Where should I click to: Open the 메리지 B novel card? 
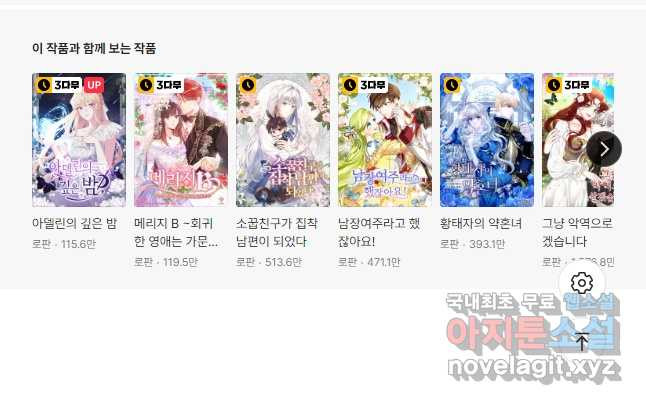pos(180,139)
